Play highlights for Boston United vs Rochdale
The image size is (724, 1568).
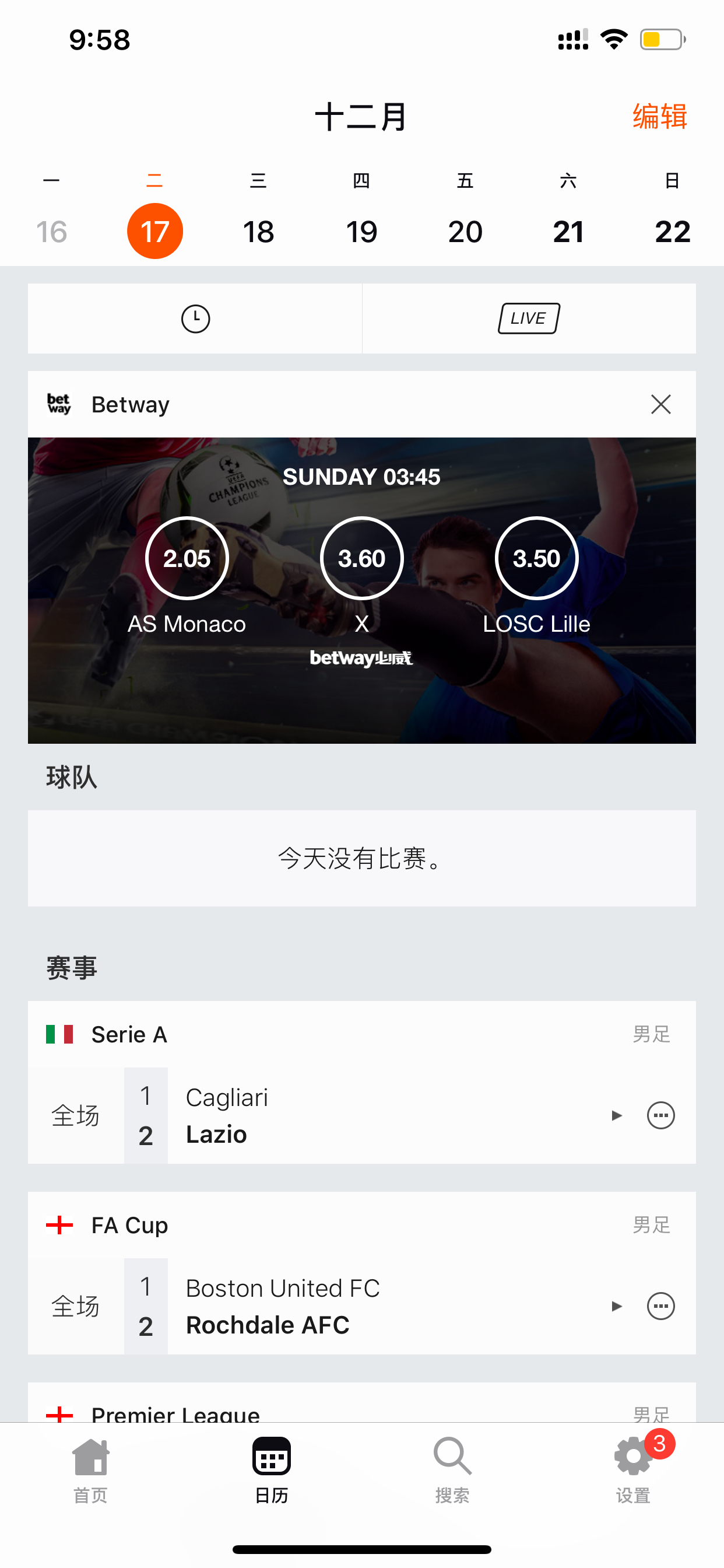point(617,1306)
